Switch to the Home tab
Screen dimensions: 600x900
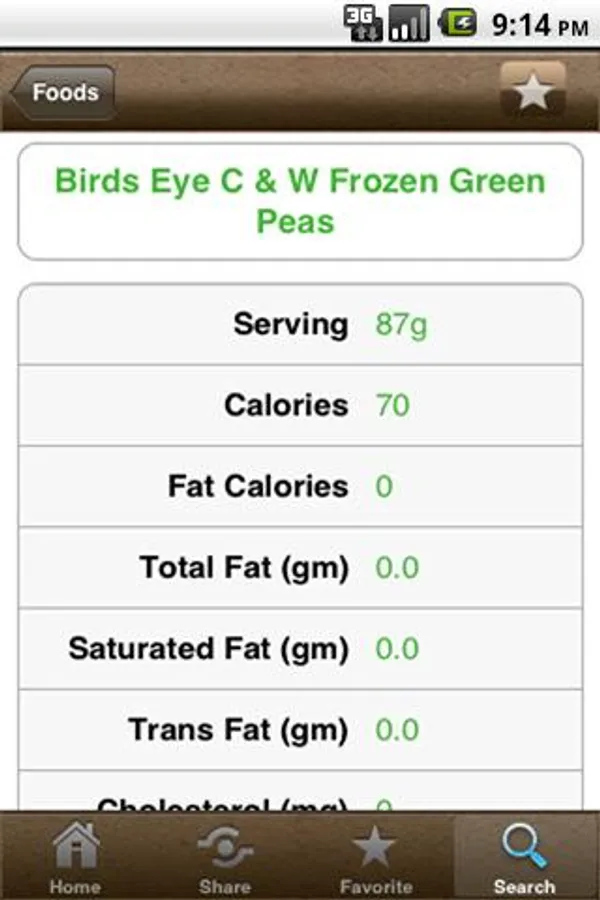point(75,857)
